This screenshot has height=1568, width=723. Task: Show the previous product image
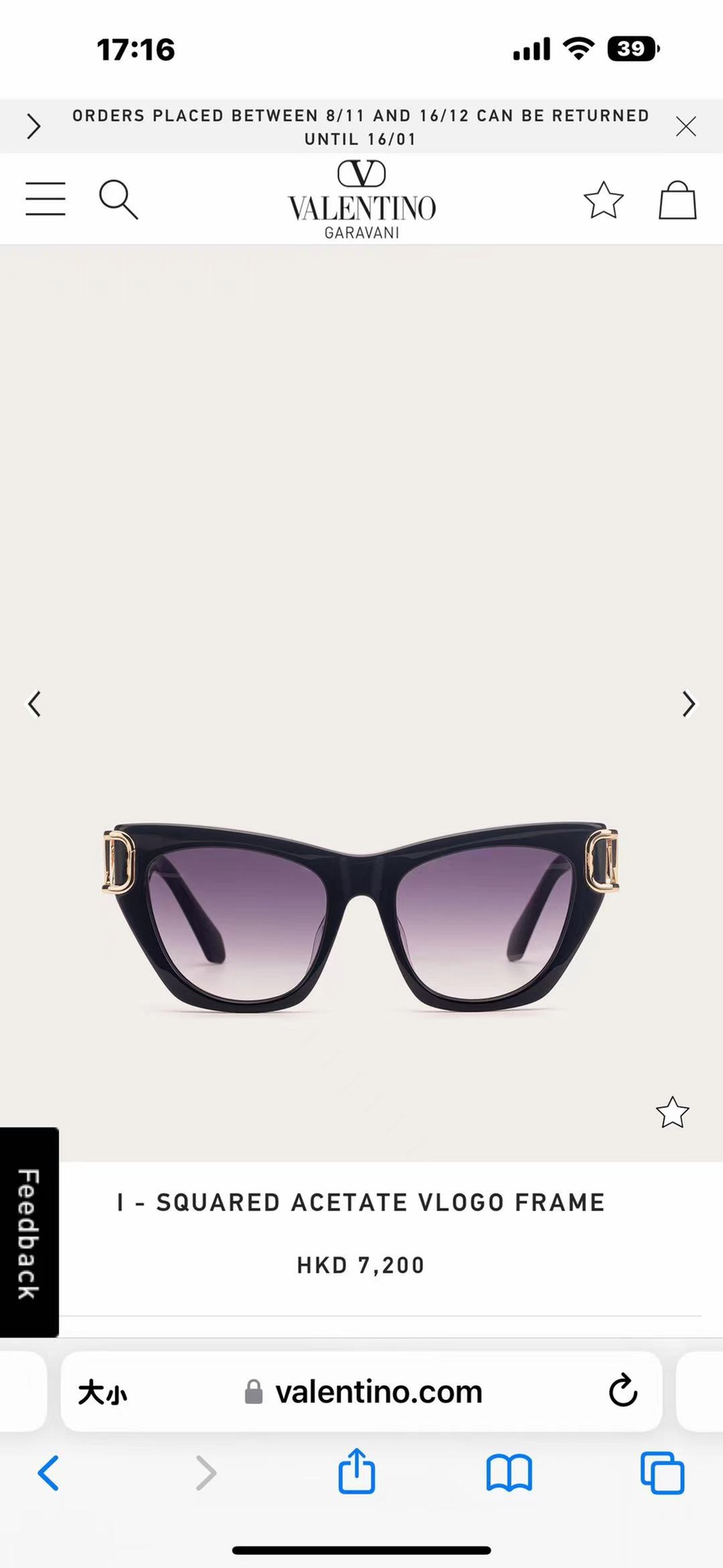click(34, 704)
